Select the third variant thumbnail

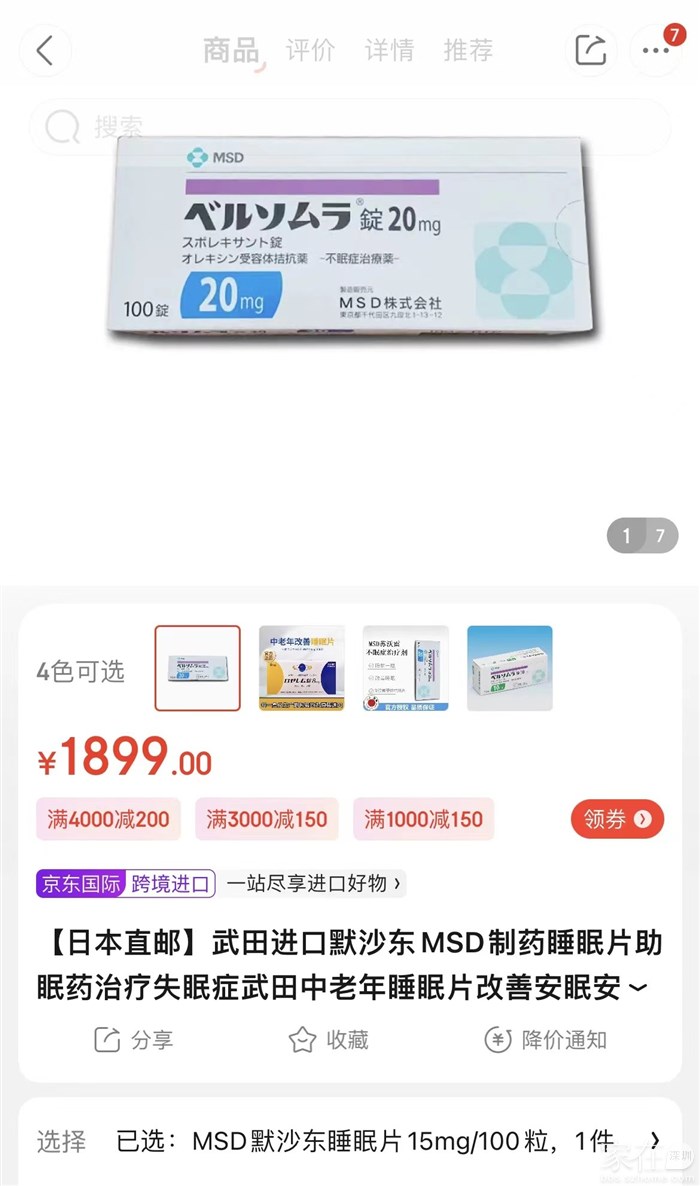pos(405,668)
